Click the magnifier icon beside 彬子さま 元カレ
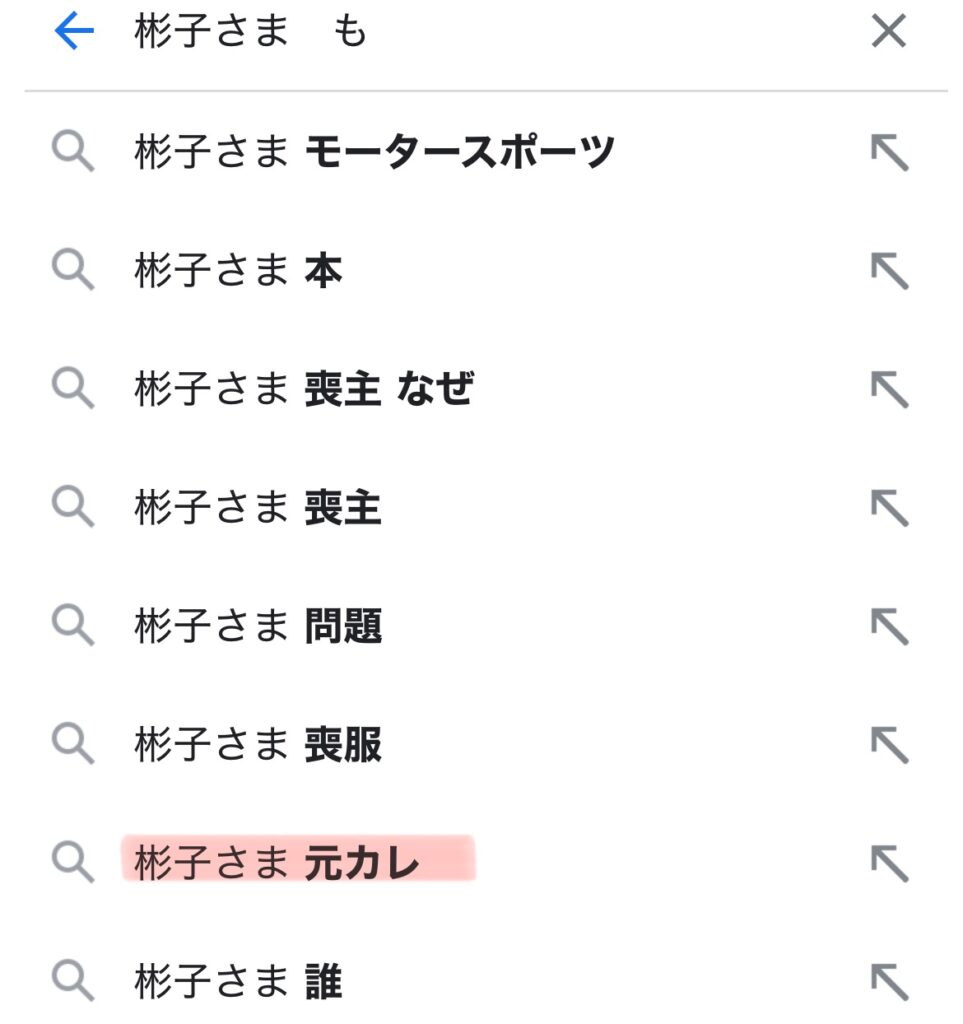The height and width of the screenshot is (1024, 963). tap(73, 862)
